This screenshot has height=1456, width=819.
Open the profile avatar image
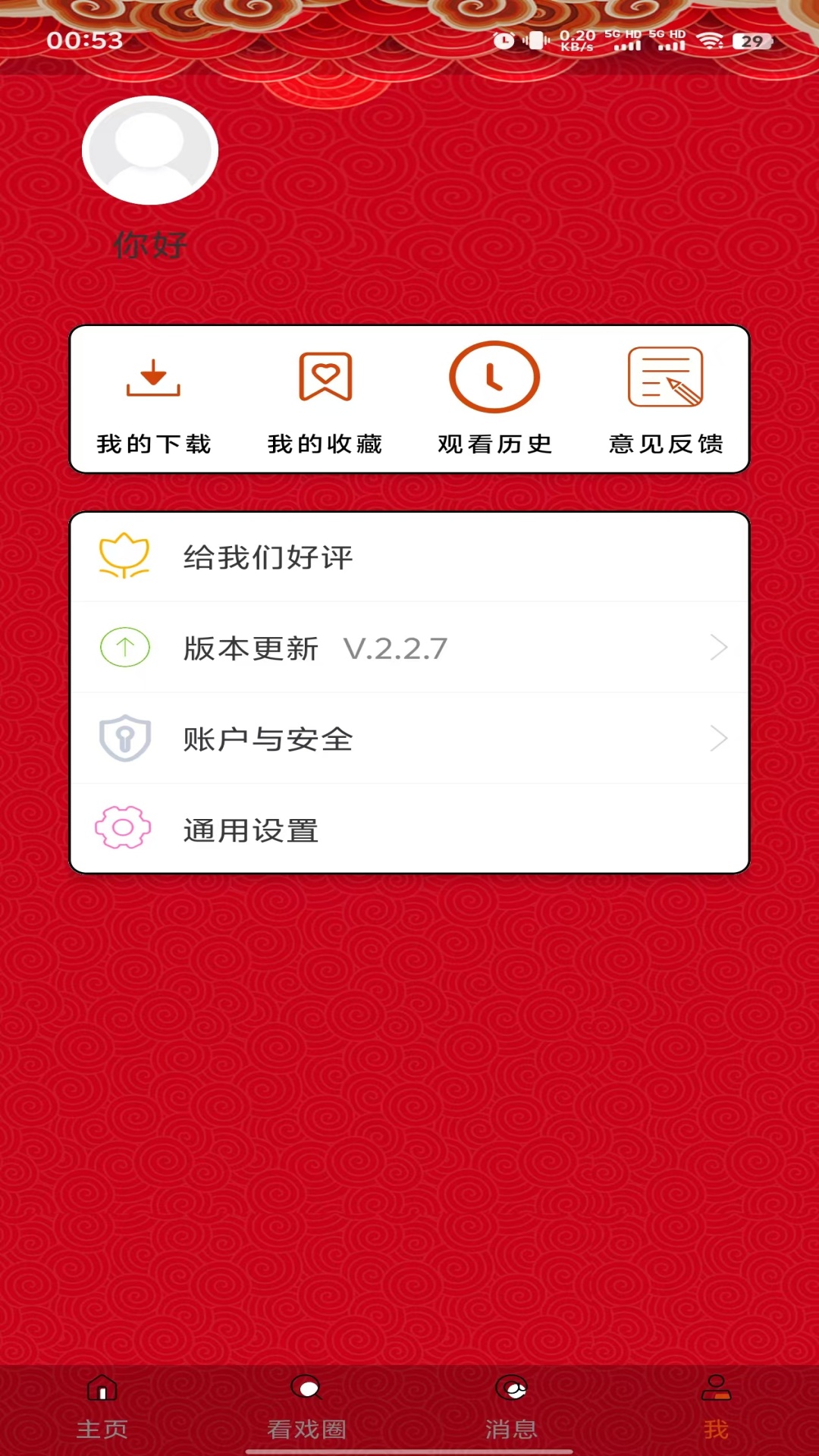point(150,151)
